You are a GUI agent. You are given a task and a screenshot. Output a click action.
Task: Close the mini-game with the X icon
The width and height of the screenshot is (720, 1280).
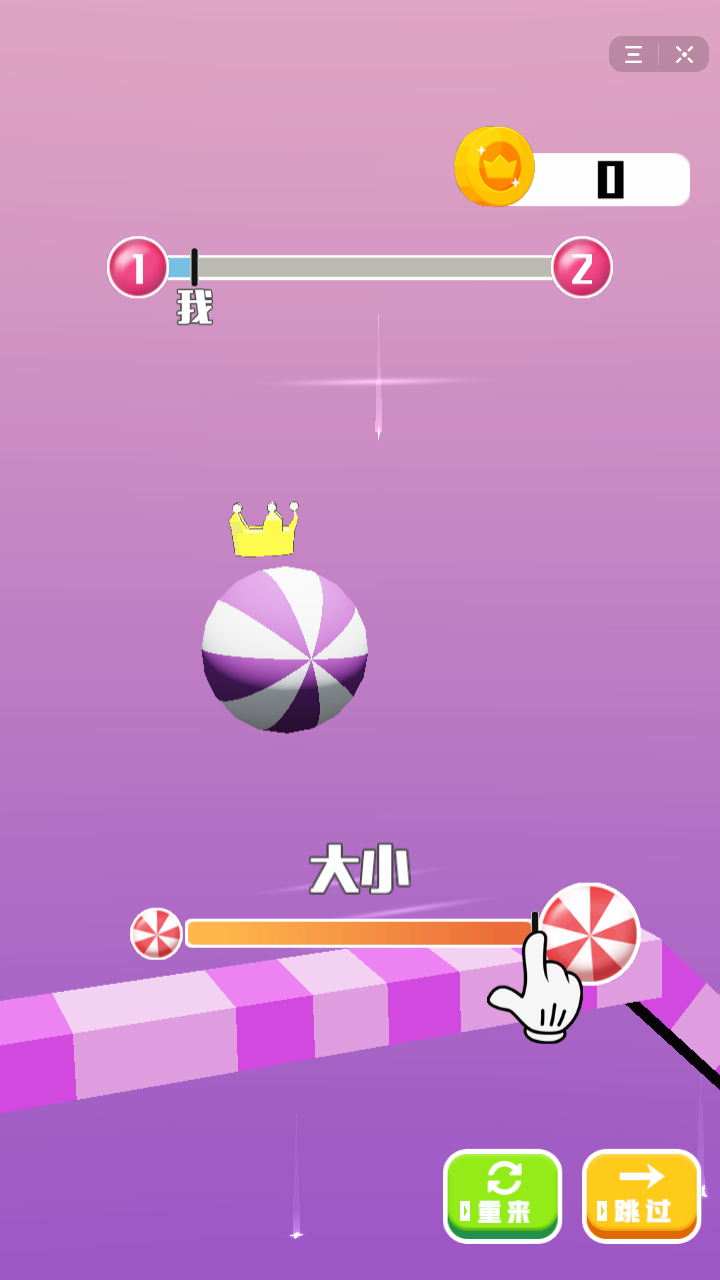coord(685,55)
